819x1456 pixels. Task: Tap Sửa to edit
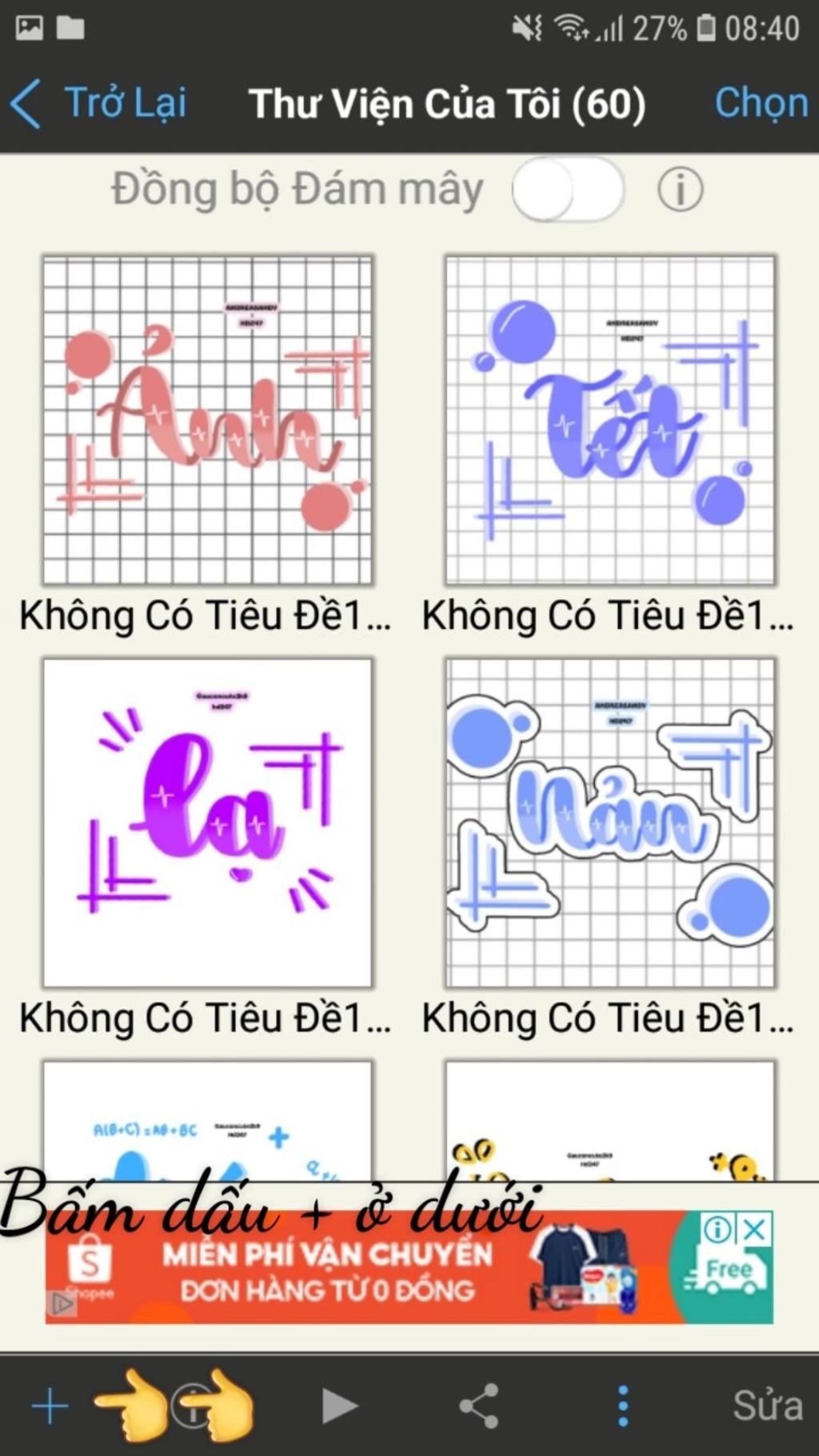767,1406
